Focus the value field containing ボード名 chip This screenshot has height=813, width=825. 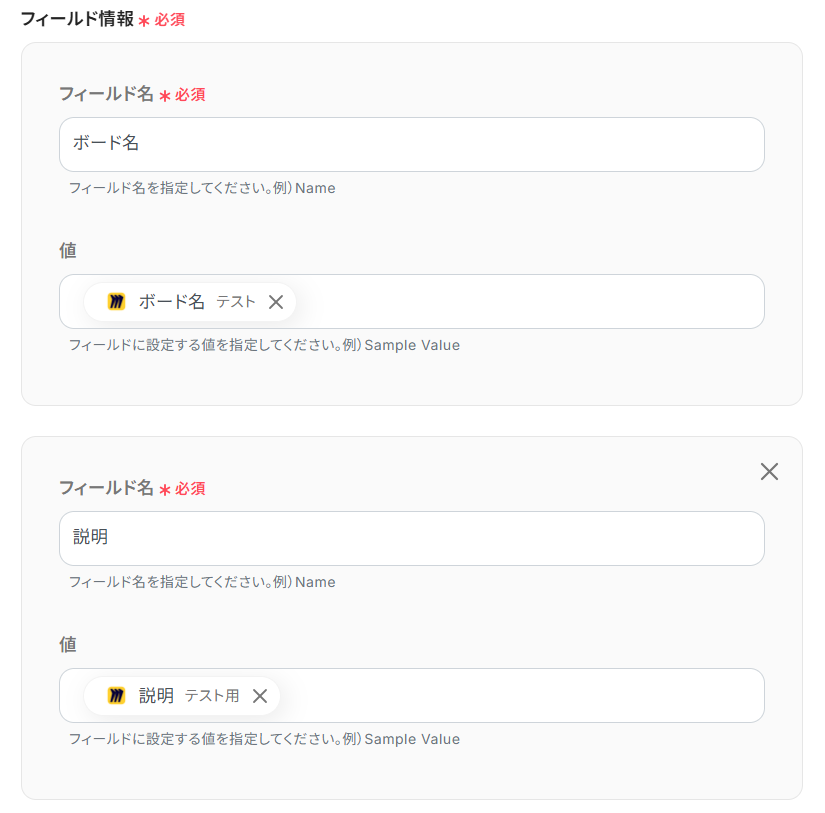pos(528,302)
